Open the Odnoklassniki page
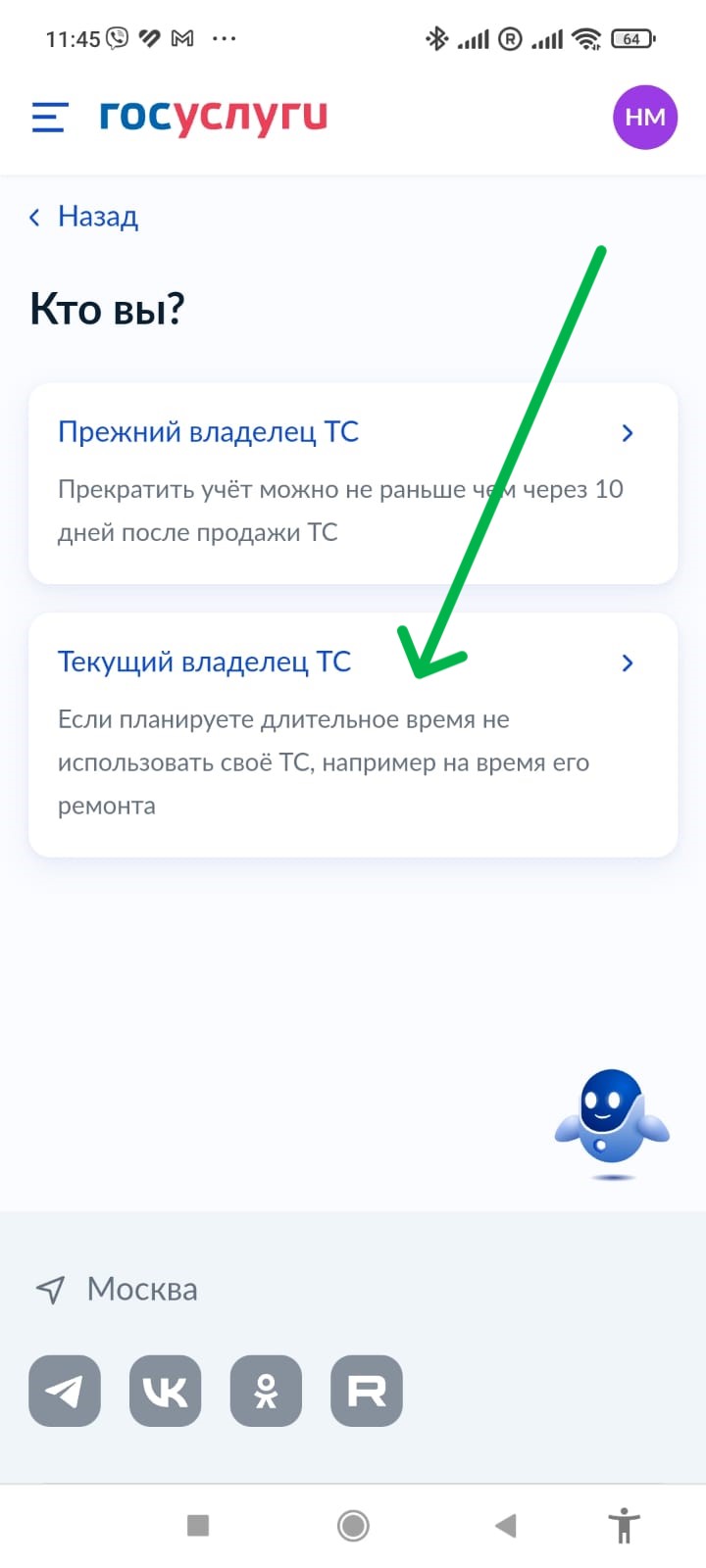Screen dimensions: 706x1568 click(266, 1391)
